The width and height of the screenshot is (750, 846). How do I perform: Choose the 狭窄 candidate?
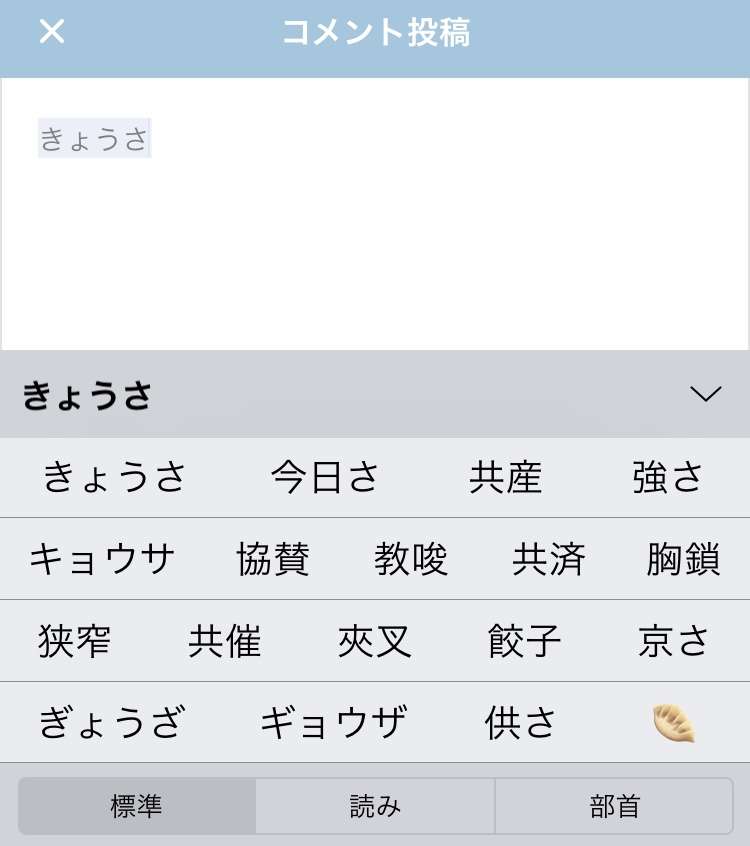click(x=75, y=641)
